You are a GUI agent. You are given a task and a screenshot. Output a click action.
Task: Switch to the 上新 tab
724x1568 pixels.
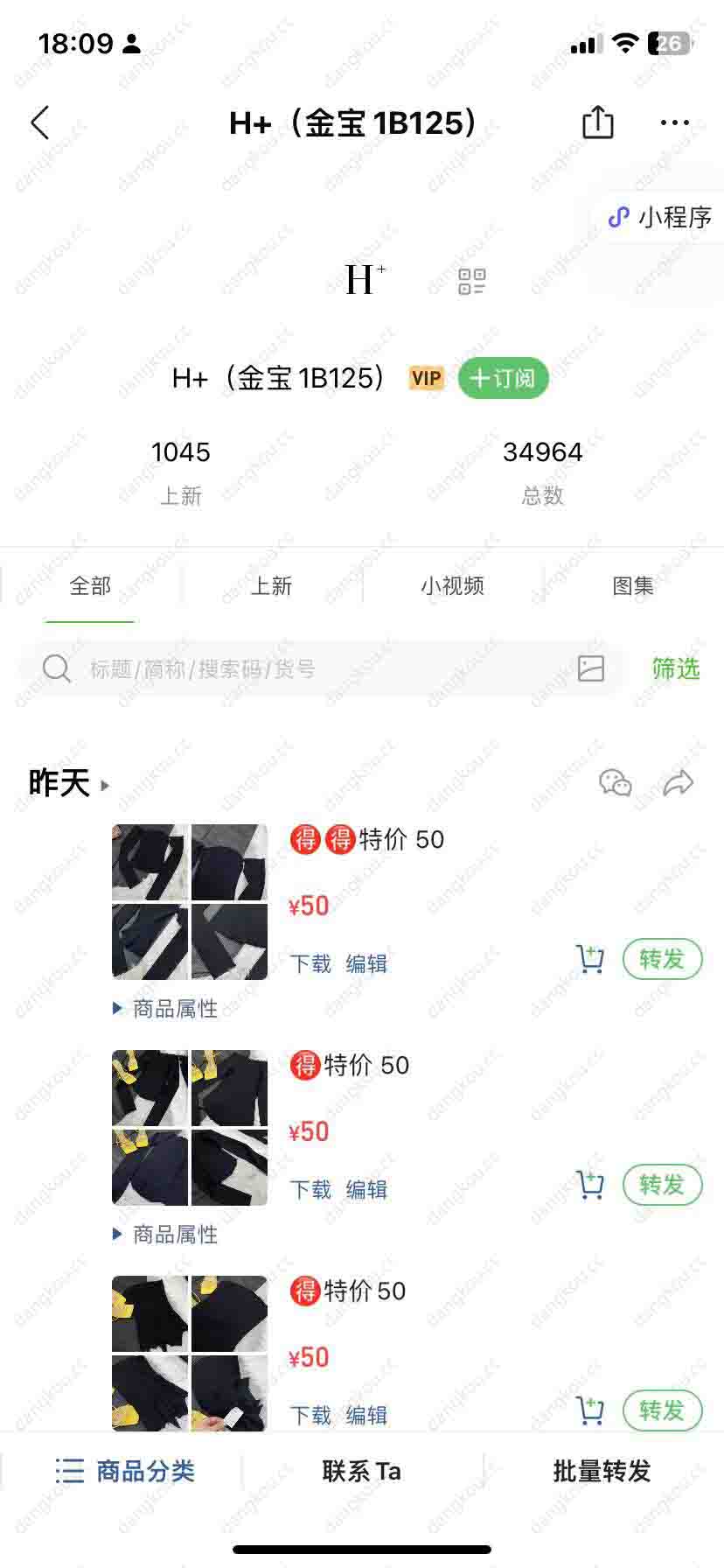tap(271, 585)
